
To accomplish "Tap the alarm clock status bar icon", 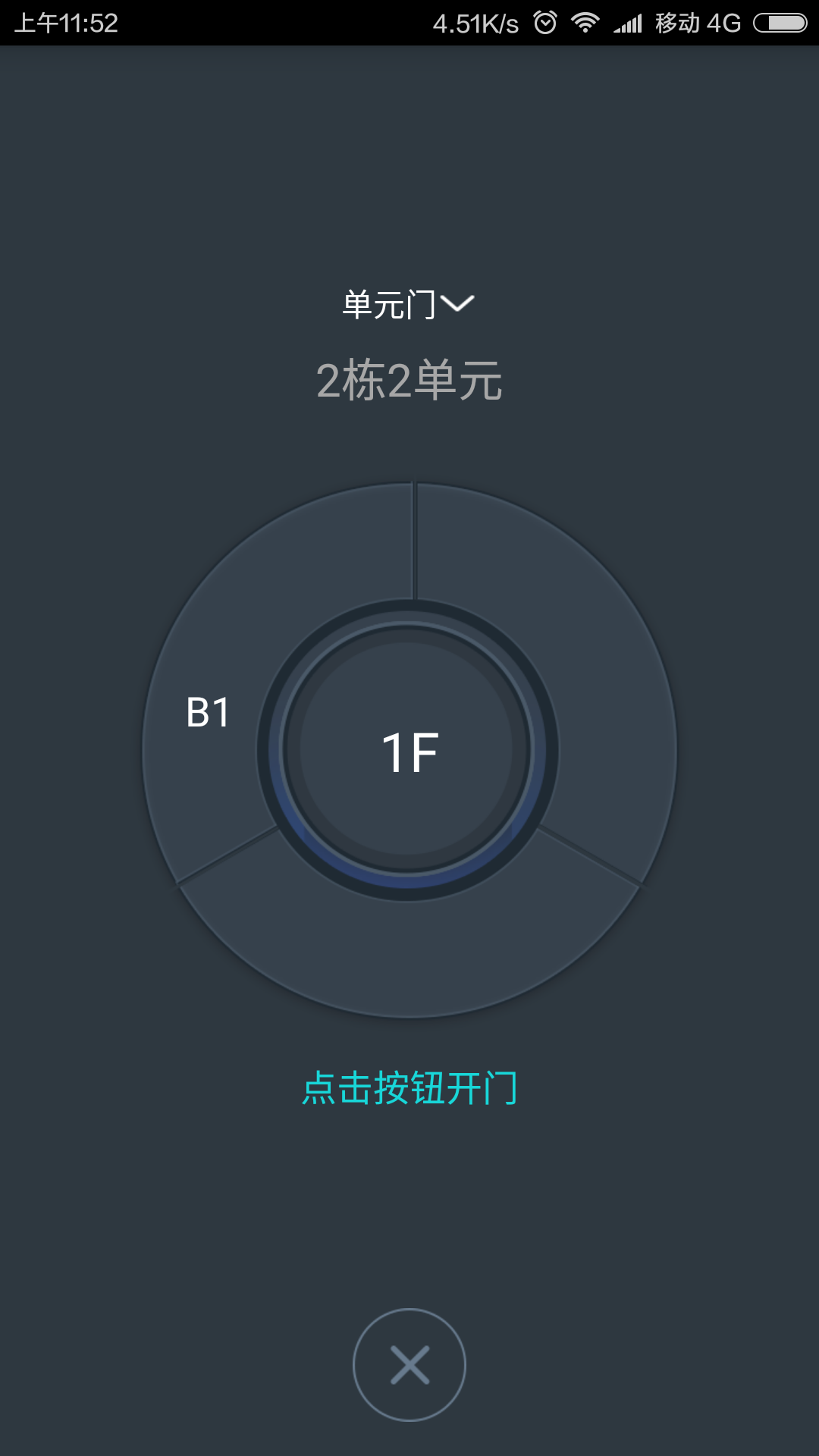I will (543, 23).
